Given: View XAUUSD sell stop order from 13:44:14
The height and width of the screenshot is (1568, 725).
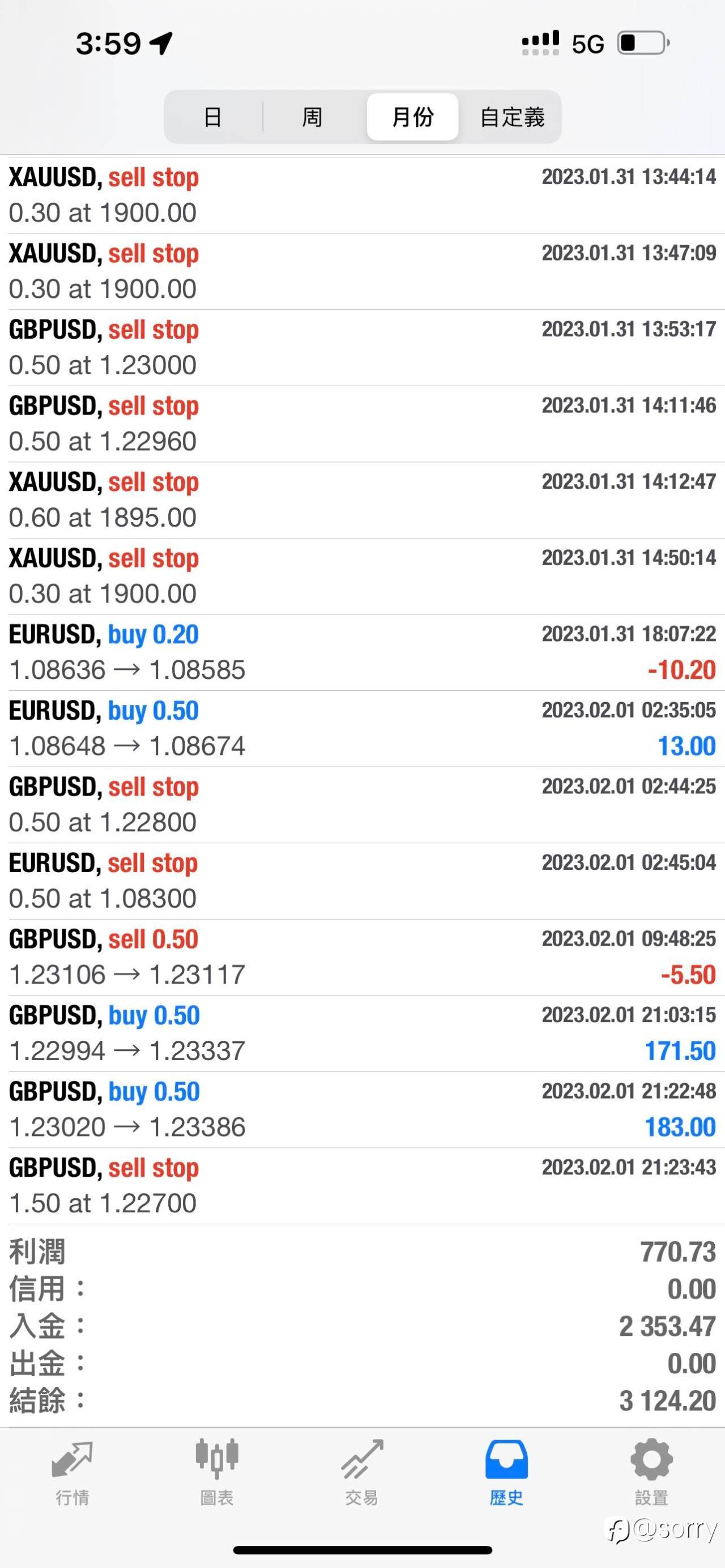Looking at the screenshot, I should pyautogui.click(x=362, y=195).
